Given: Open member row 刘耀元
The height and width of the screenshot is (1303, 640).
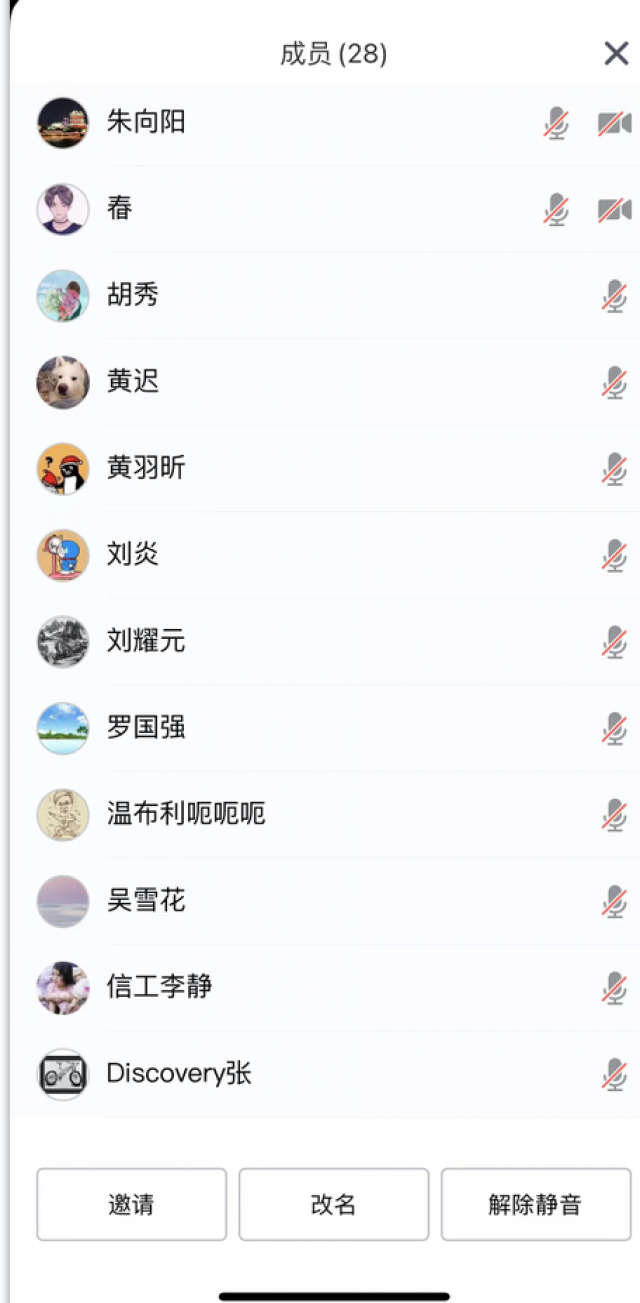Looking at the screenshot, I should coord(146,641).
